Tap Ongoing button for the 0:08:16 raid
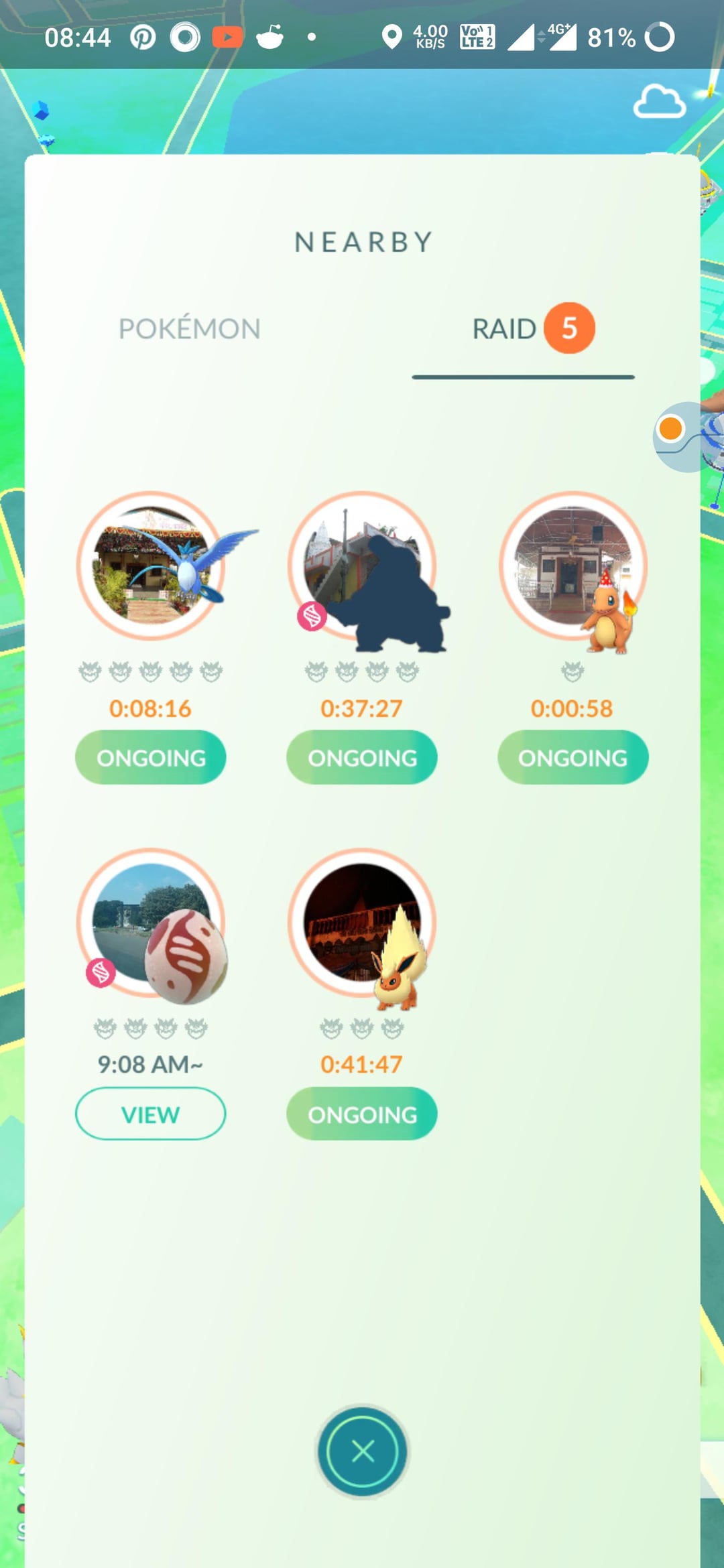Screen dimensions: 724x1568 (x=150, y=757)
